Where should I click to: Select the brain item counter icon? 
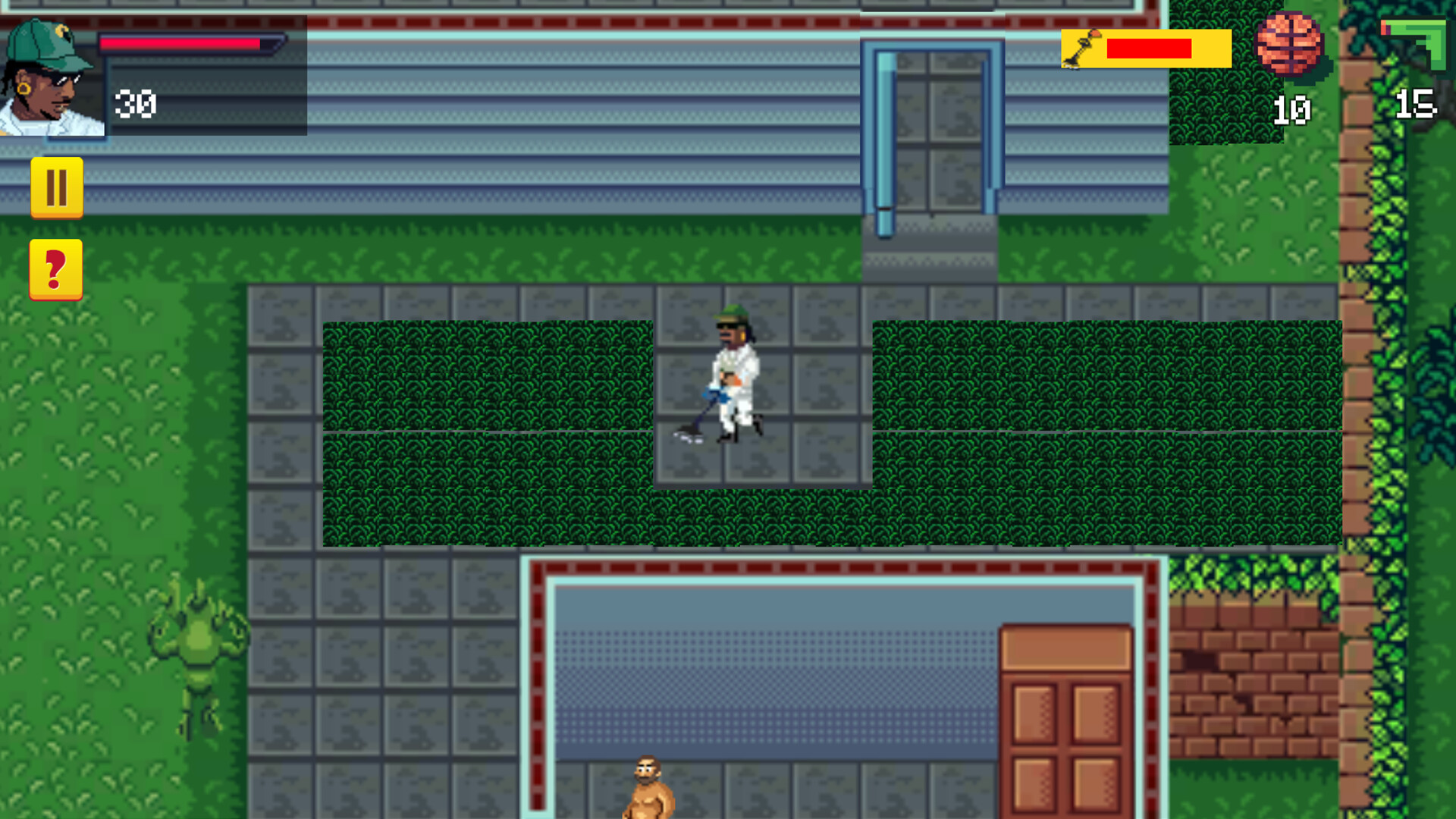1289,44
